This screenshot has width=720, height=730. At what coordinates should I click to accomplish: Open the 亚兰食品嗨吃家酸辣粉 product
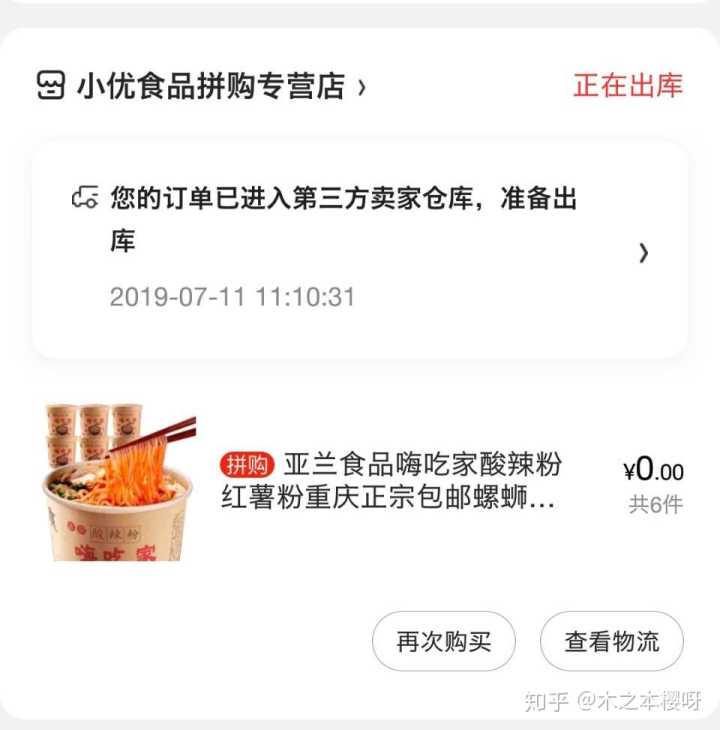point(390,482)
